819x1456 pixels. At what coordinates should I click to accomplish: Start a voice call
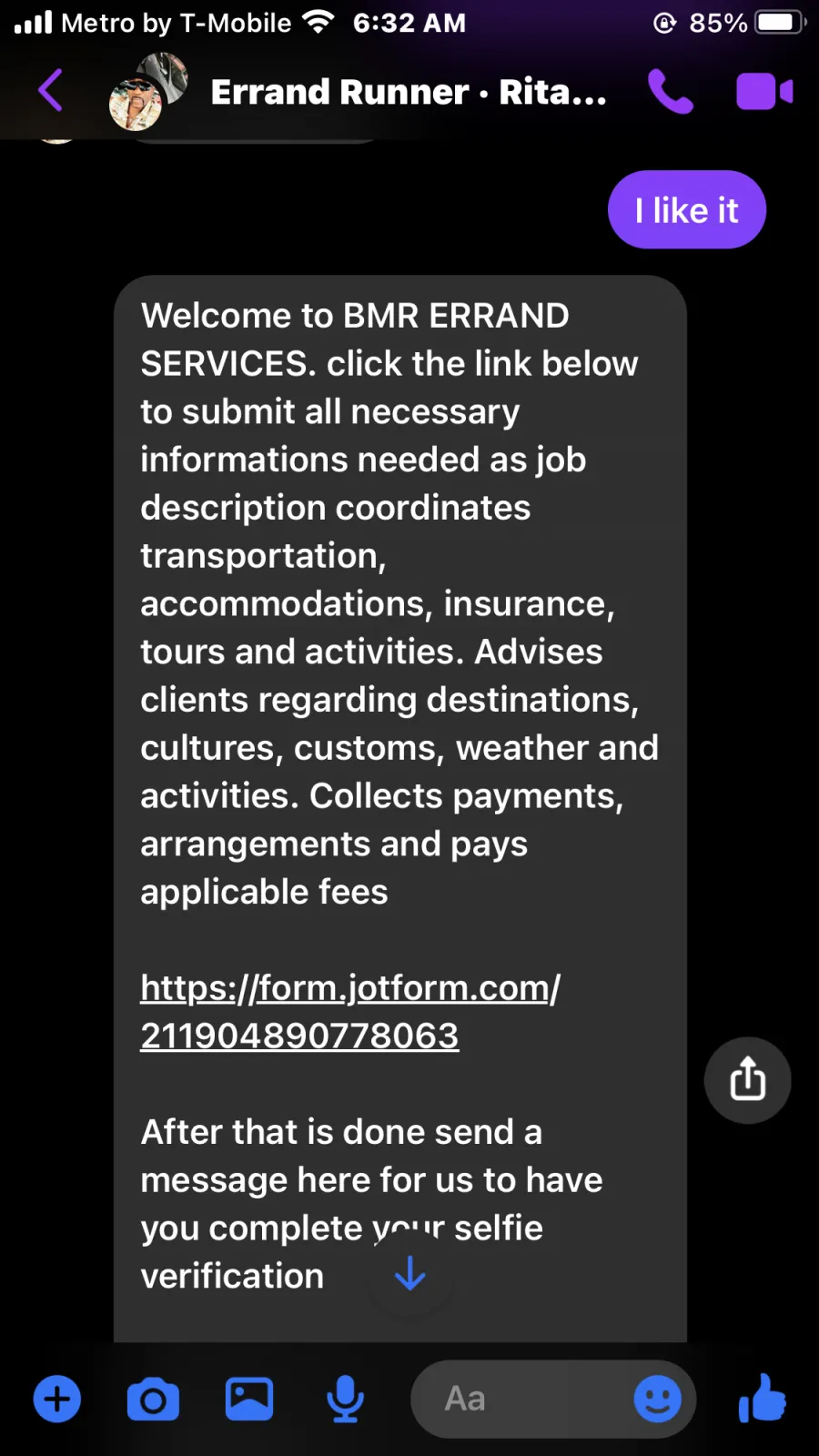(671, 92)
